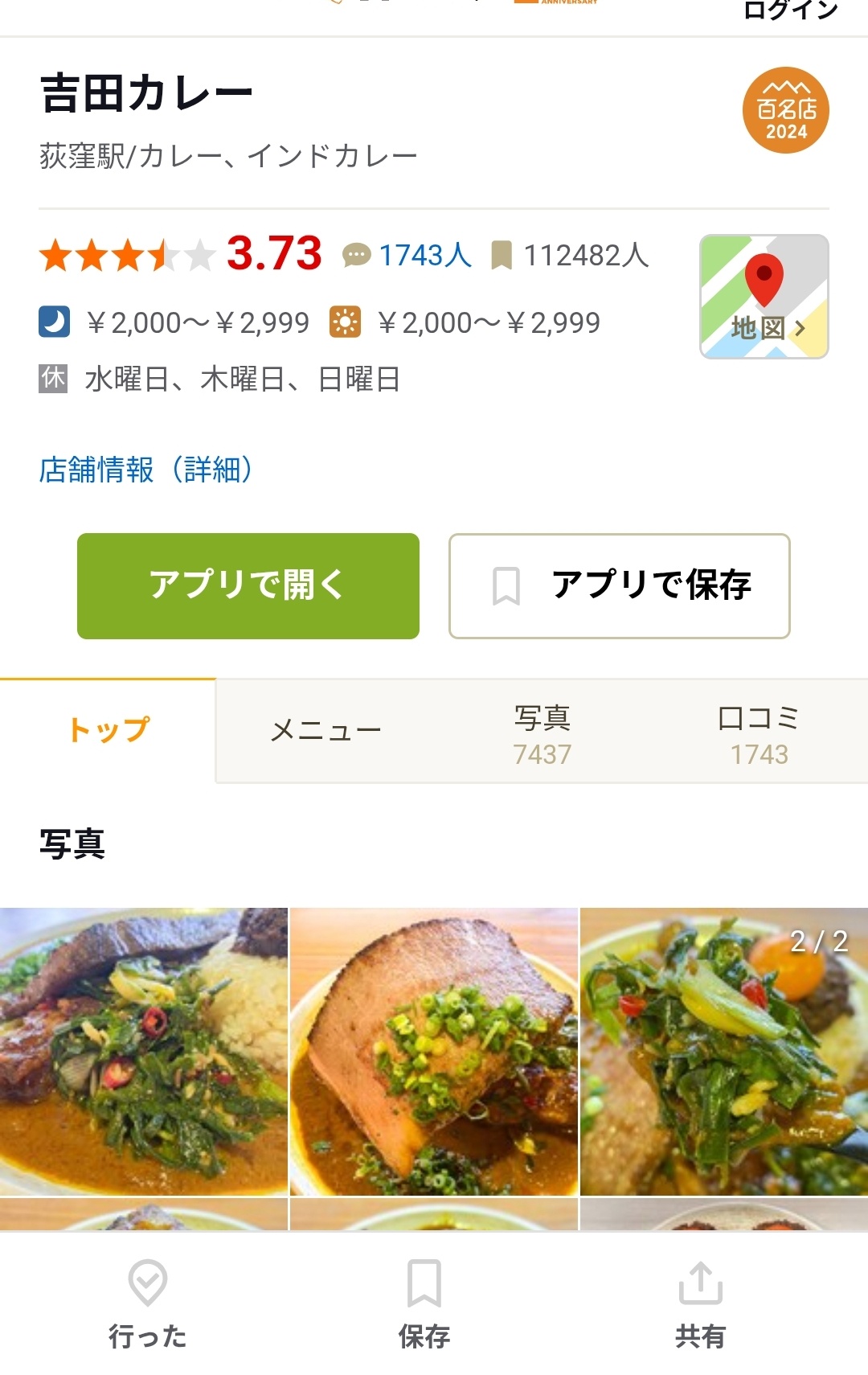Open the photo of sliced meat curry
This screenshot has width=868, height=1375.
[x=433, y=1051]
